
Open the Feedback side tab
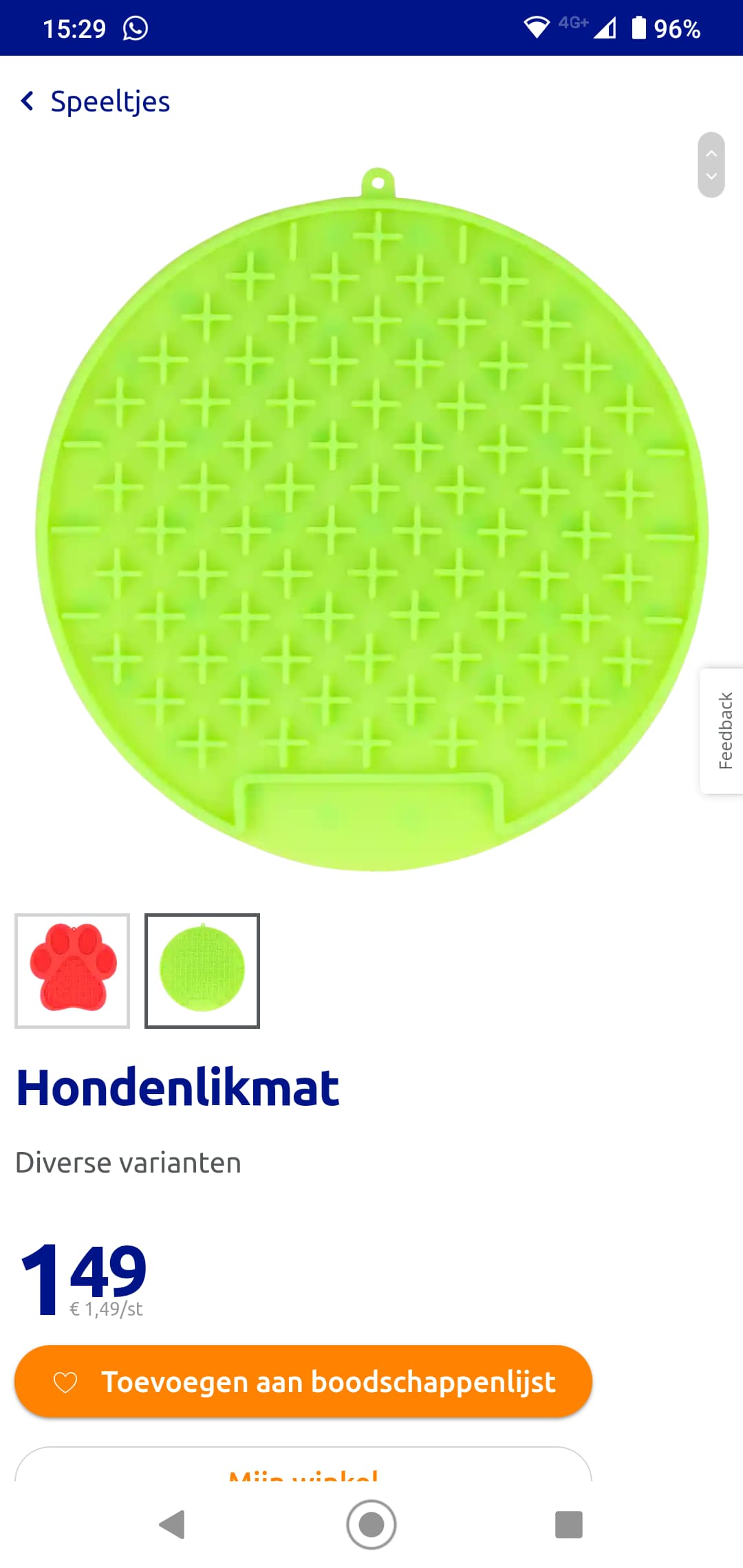[722, 730]
